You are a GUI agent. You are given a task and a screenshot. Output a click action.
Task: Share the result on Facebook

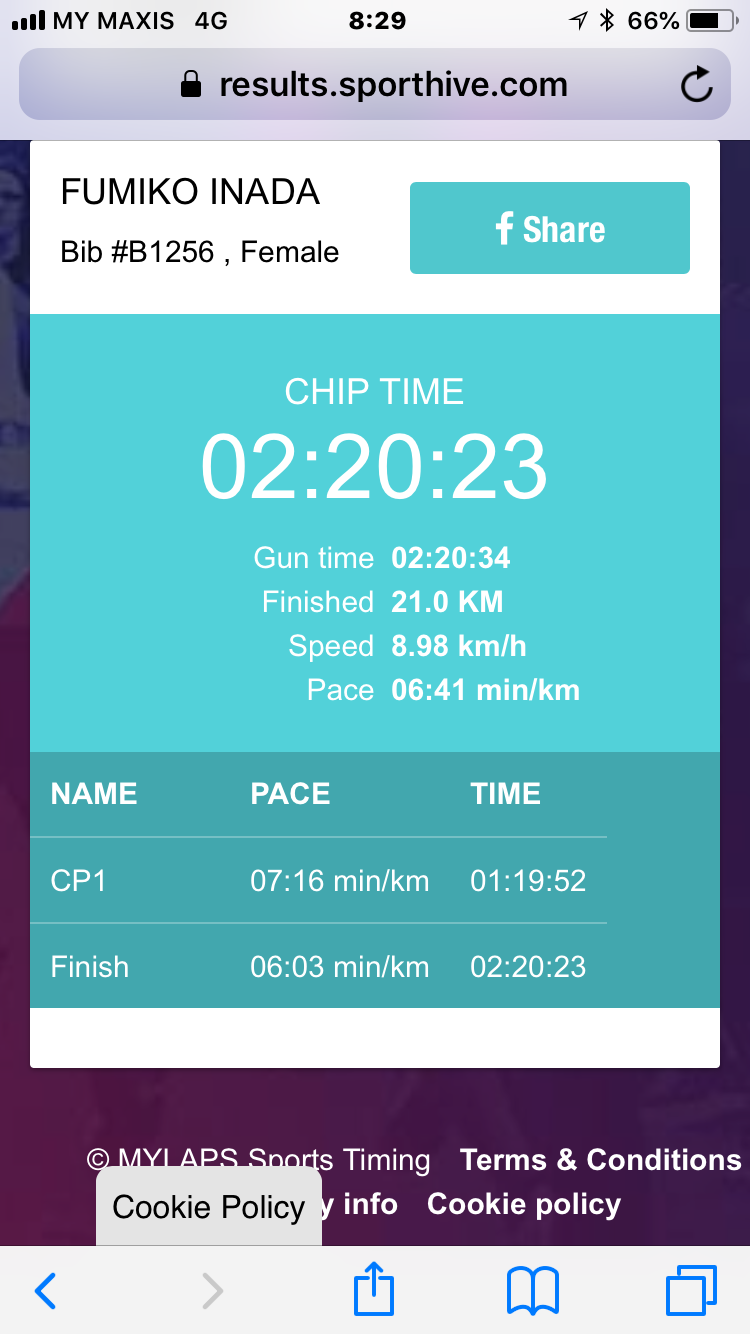coord(549,228)
